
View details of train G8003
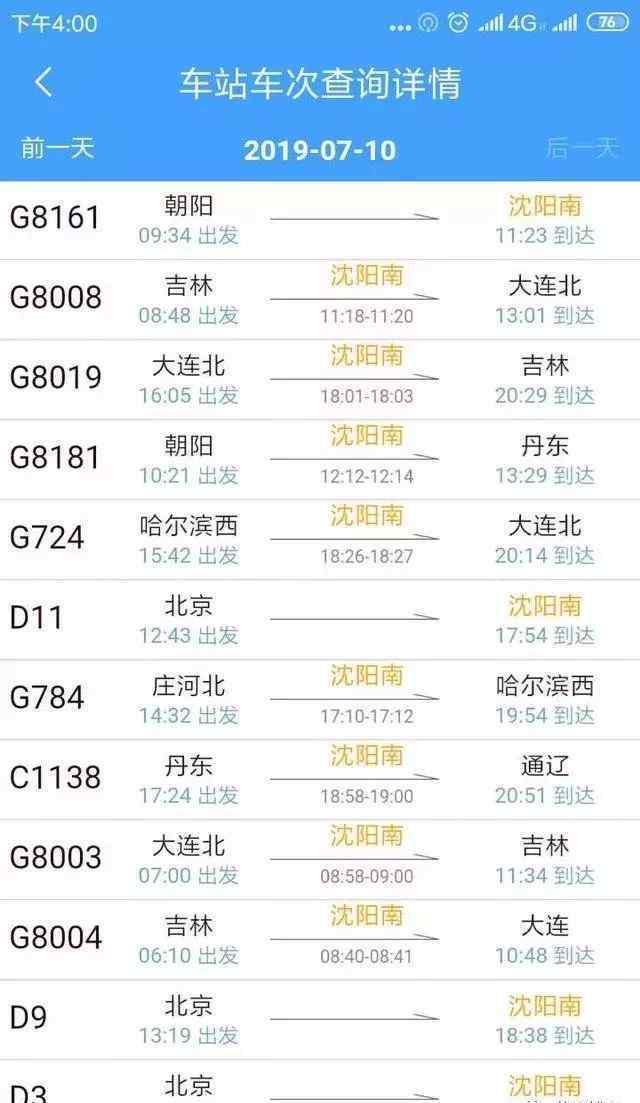coord(320,860)
